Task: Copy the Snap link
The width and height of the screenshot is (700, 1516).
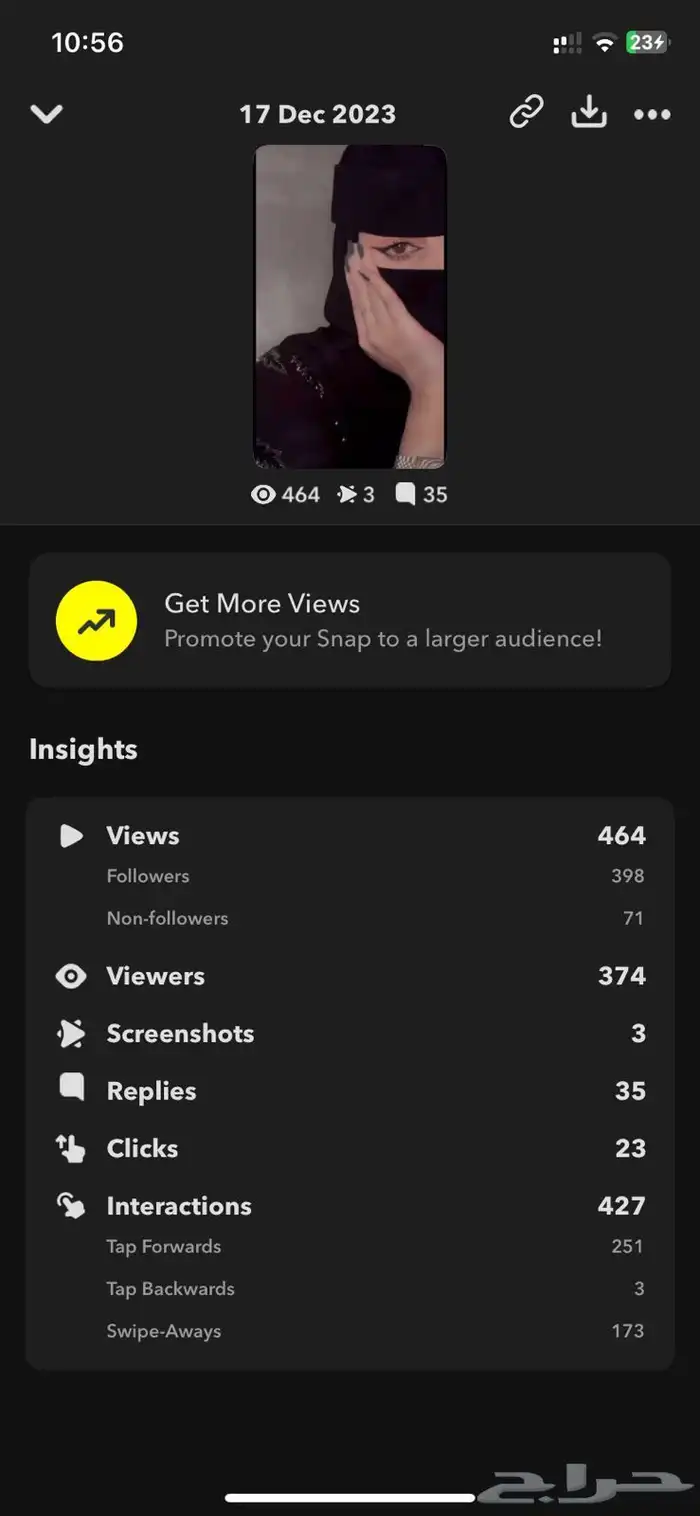Action: (526, 112)
